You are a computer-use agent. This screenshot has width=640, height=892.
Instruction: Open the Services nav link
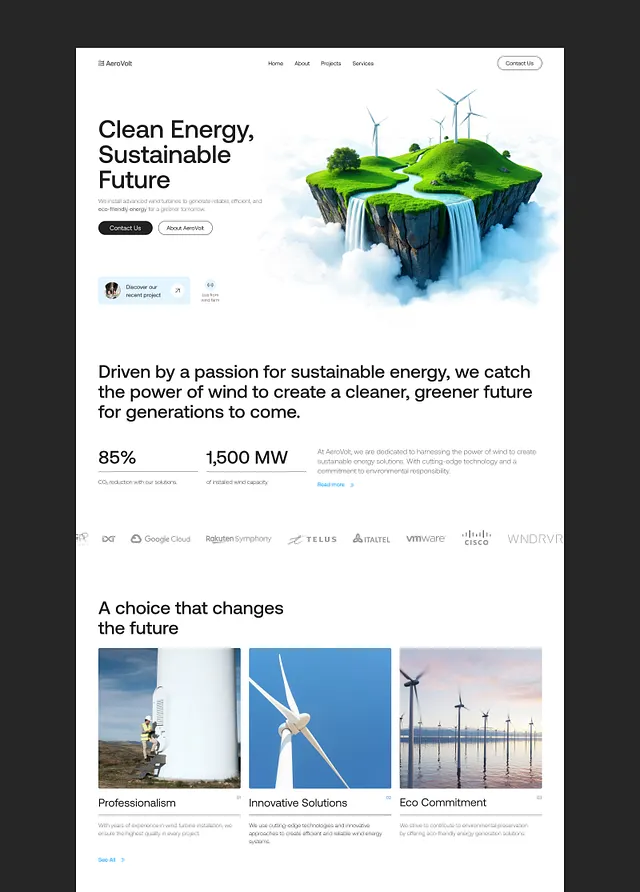[x=363, y=64]
